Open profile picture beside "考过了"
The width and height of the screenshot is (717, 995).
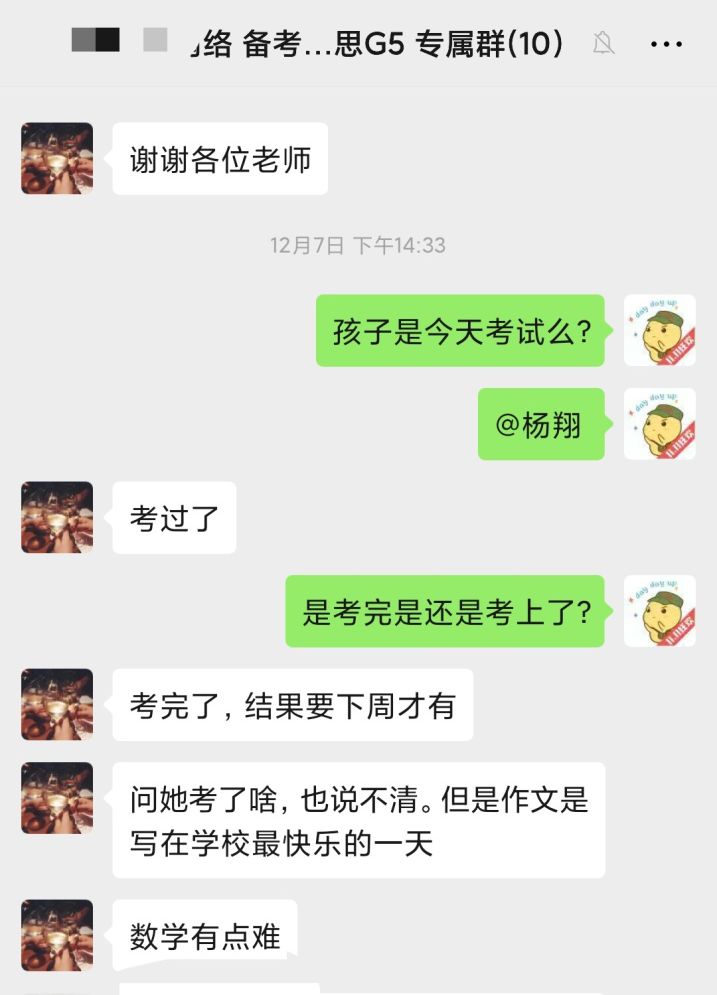tap(57, 517)
